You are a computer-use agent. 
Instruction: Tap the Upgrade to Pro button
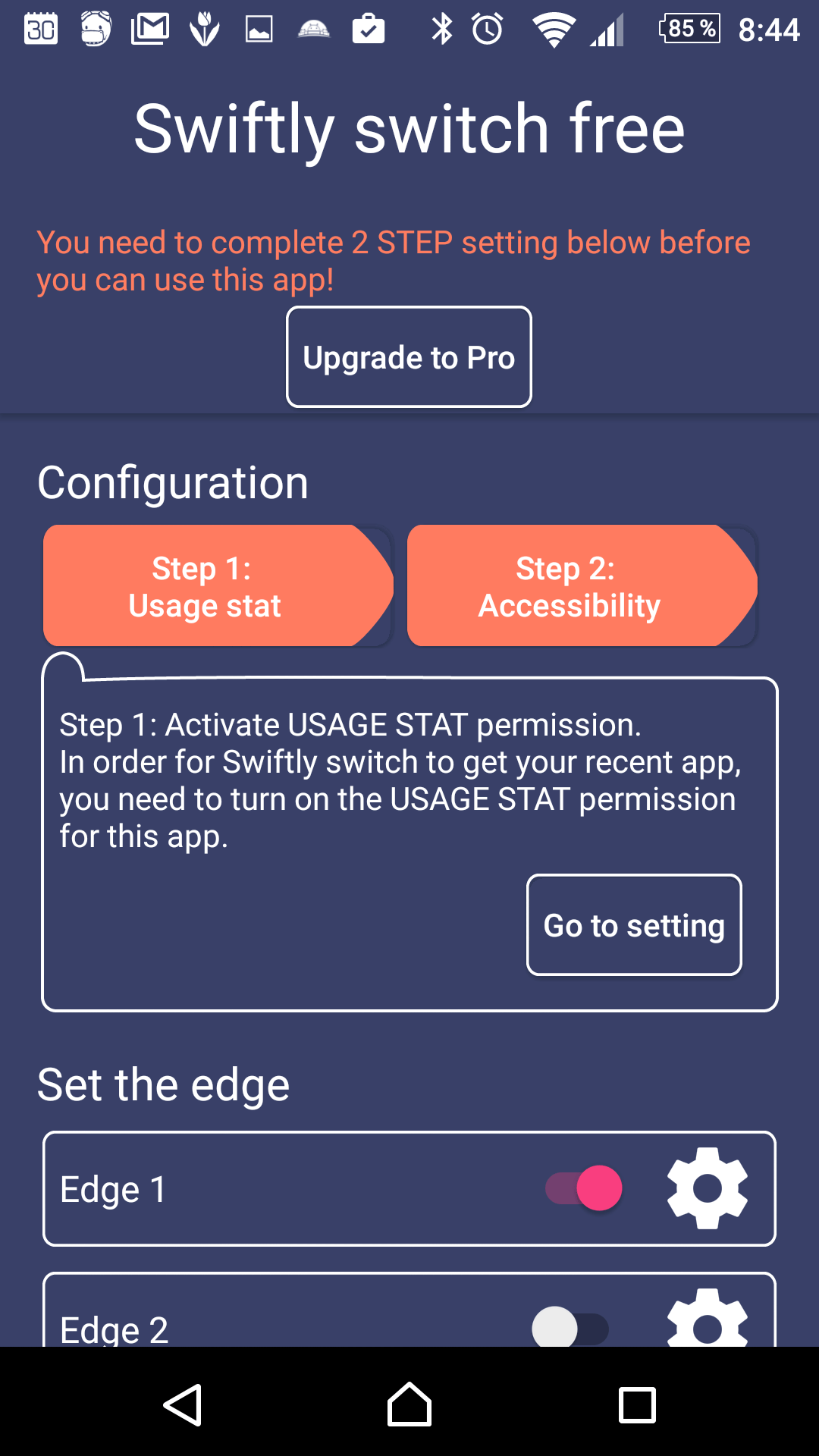tap(409, 356)
